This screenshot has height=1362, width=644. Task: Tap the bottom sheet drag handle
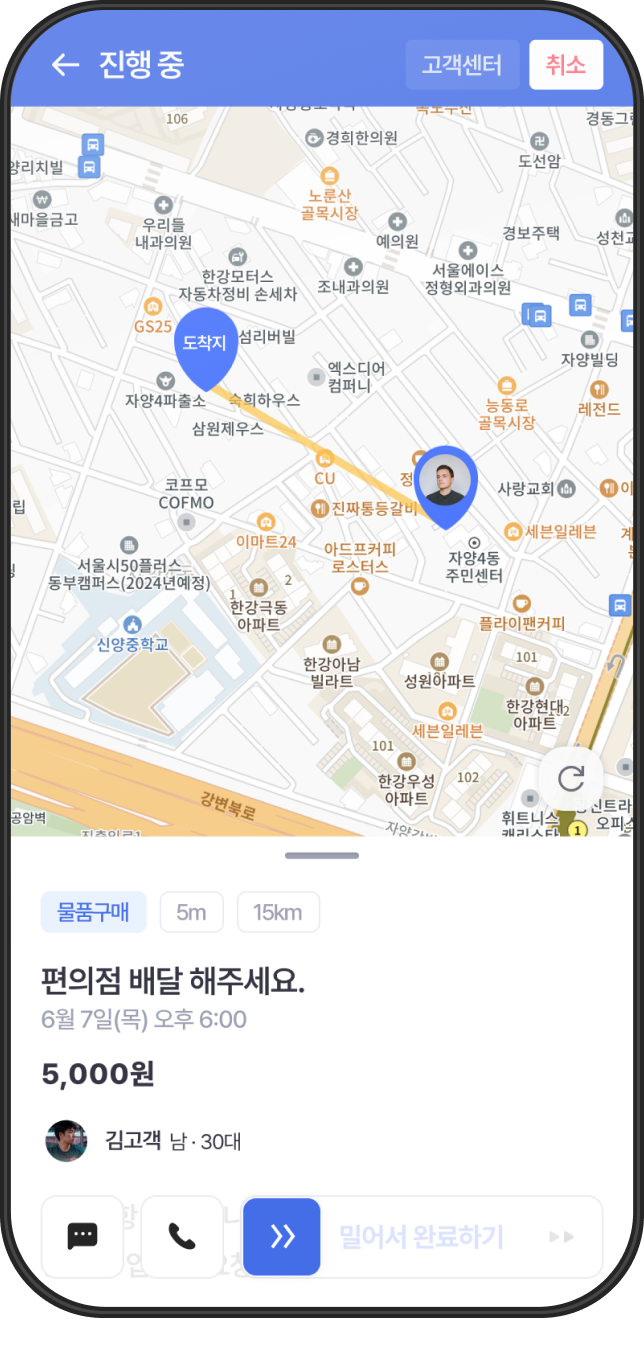(322, 855)
